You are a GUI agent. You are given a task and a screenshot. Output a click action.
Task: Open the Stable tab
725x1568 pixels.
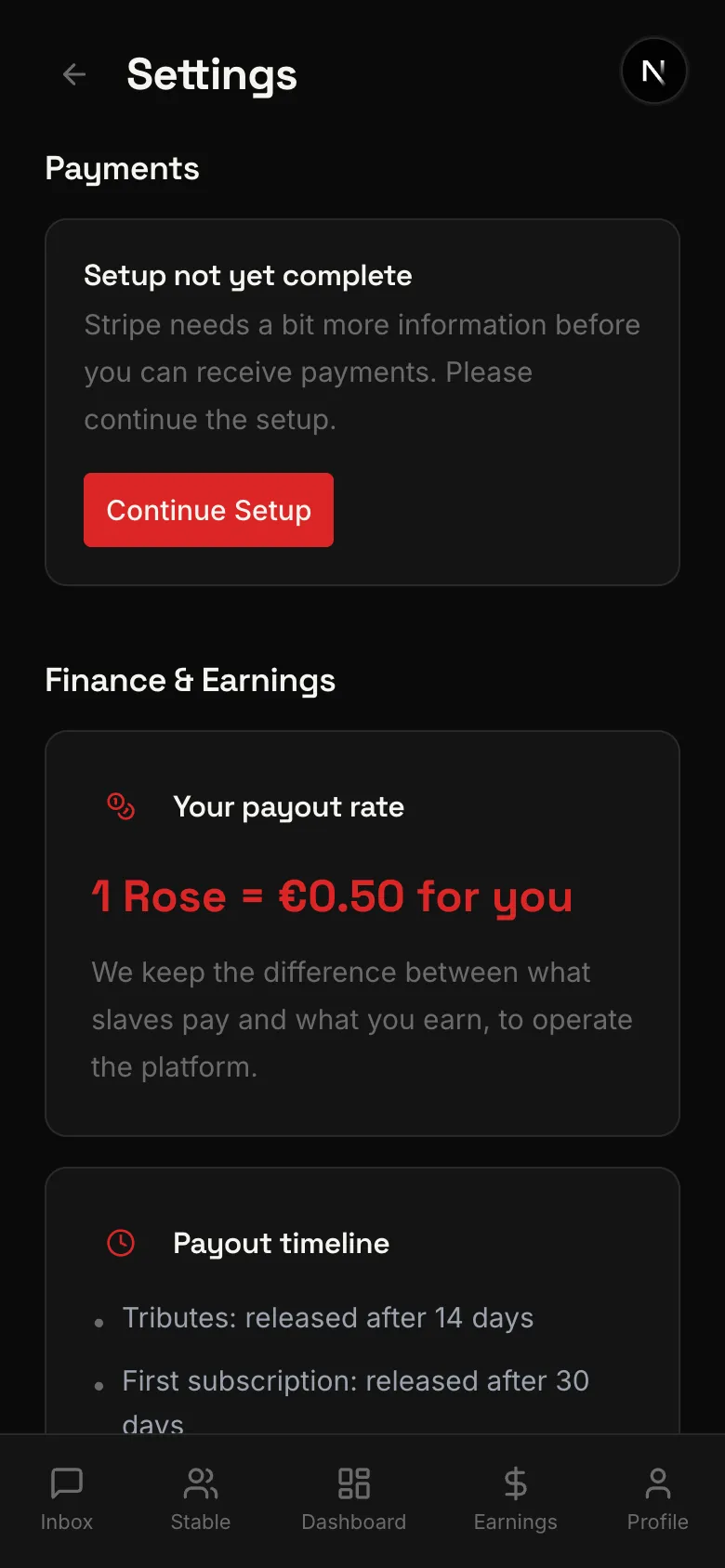pyautogui.click(x=201, y=1498)
